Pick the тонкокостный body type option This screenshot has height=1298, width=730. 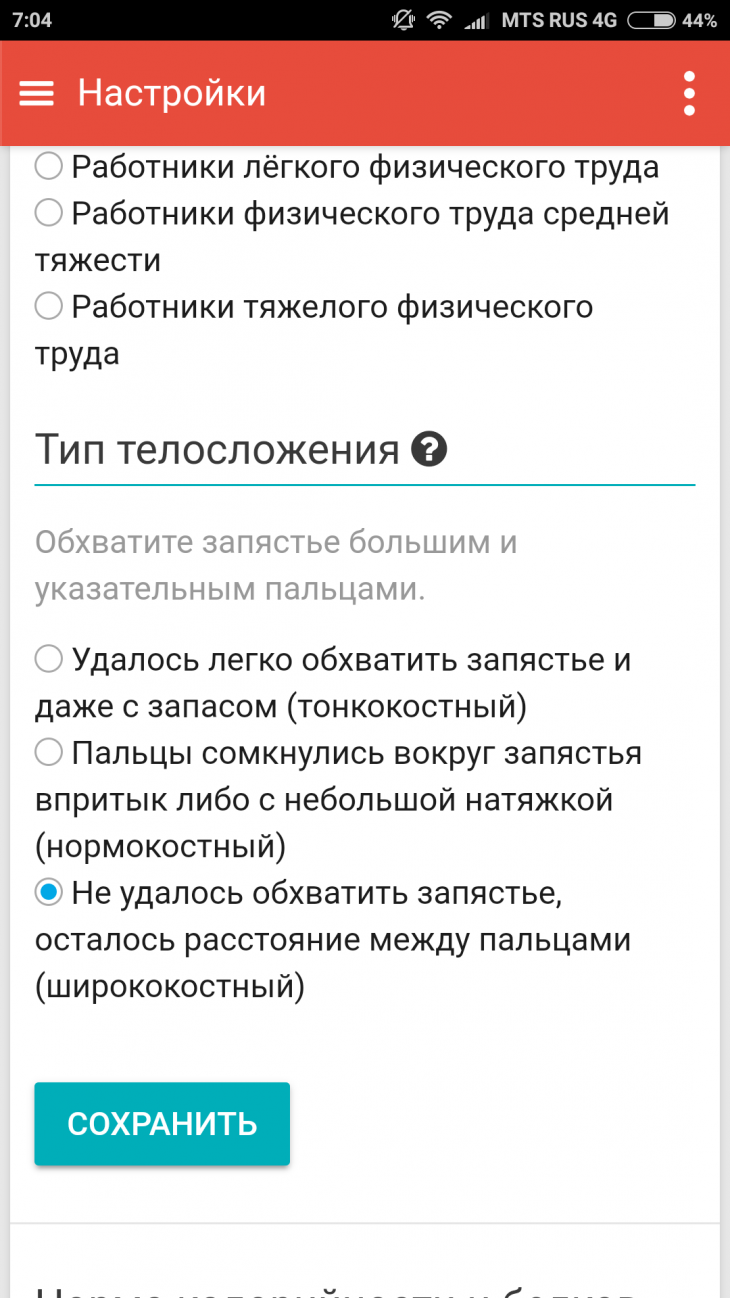click(49, 660)
